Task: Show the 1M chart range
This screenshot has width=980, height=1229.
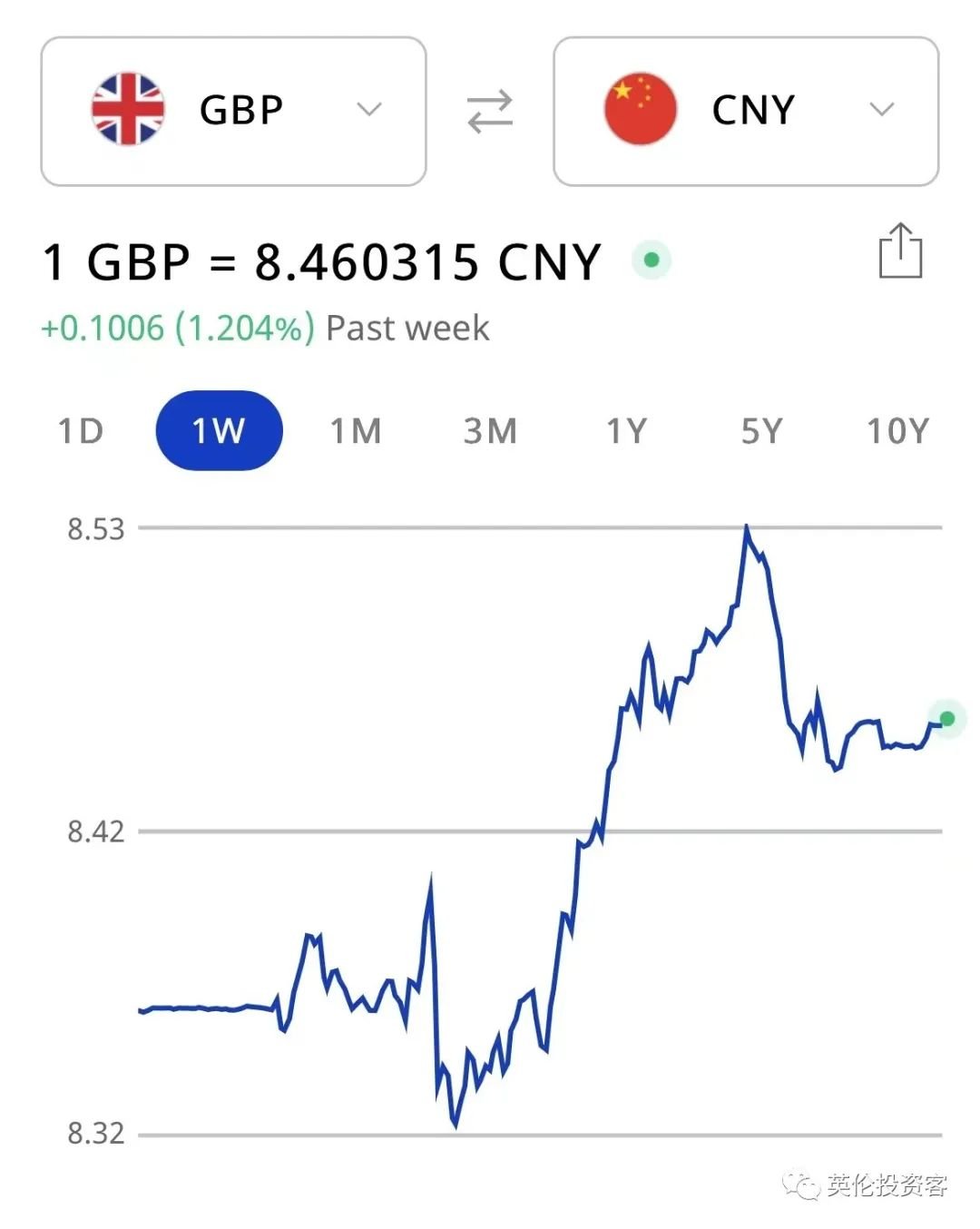Action: (355, 431)
